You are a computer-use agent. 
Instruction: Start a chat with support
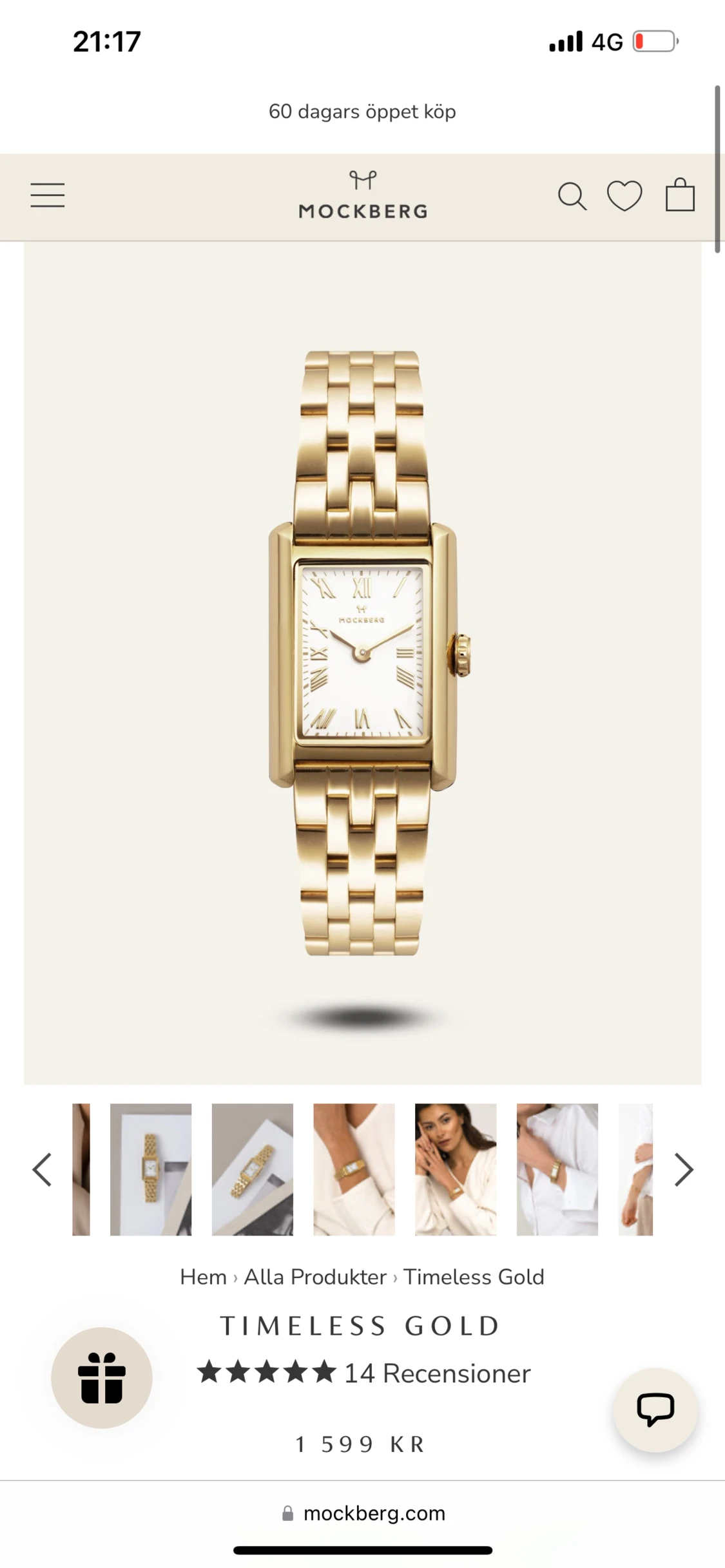[655, 1410]
